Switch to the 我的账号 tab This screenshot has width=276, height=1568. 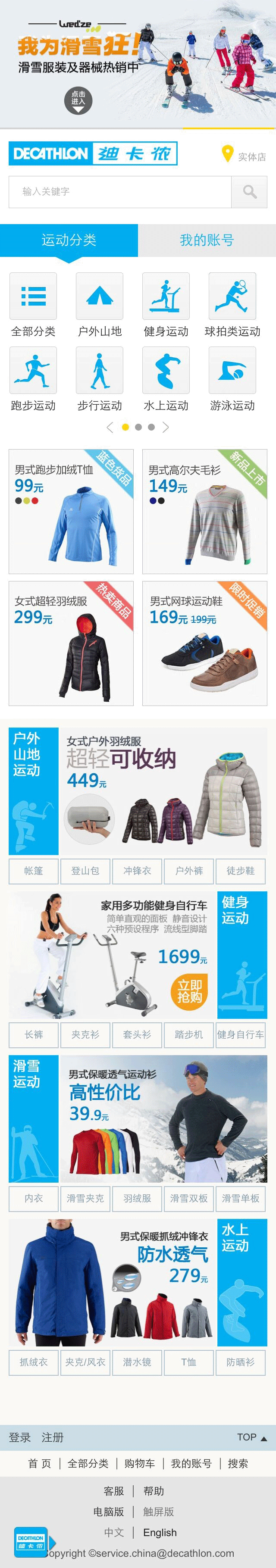(207, 241)
